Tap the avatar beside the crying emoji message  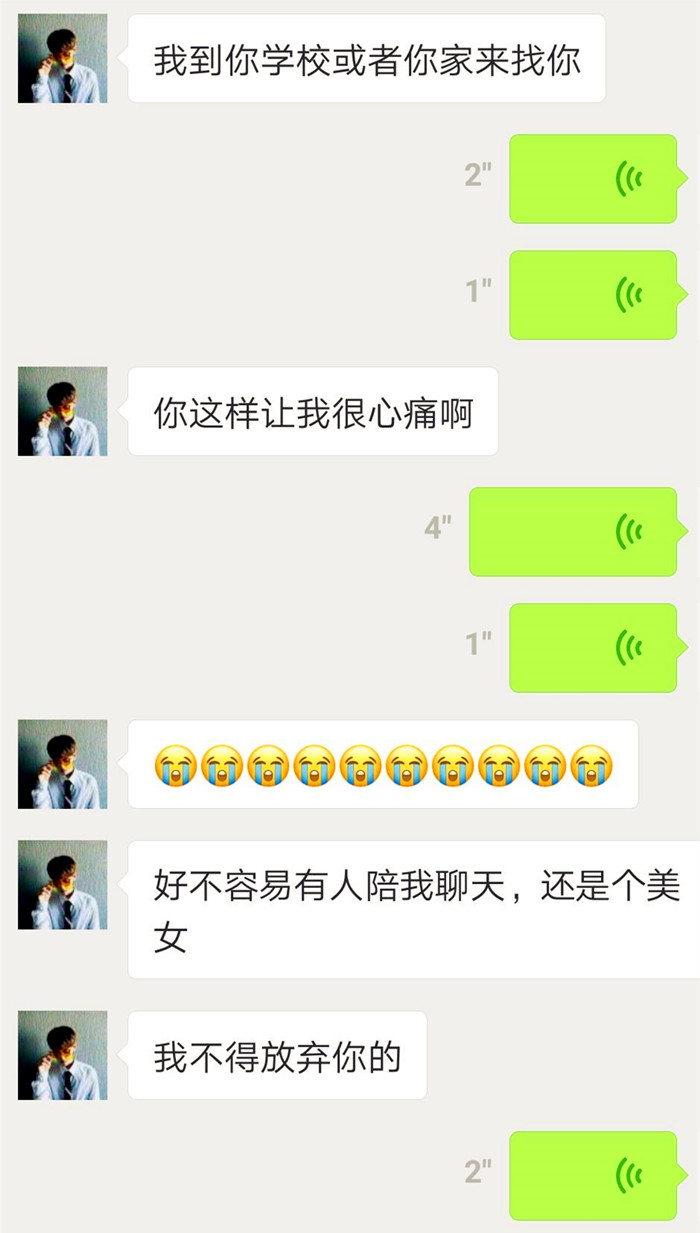62,764
